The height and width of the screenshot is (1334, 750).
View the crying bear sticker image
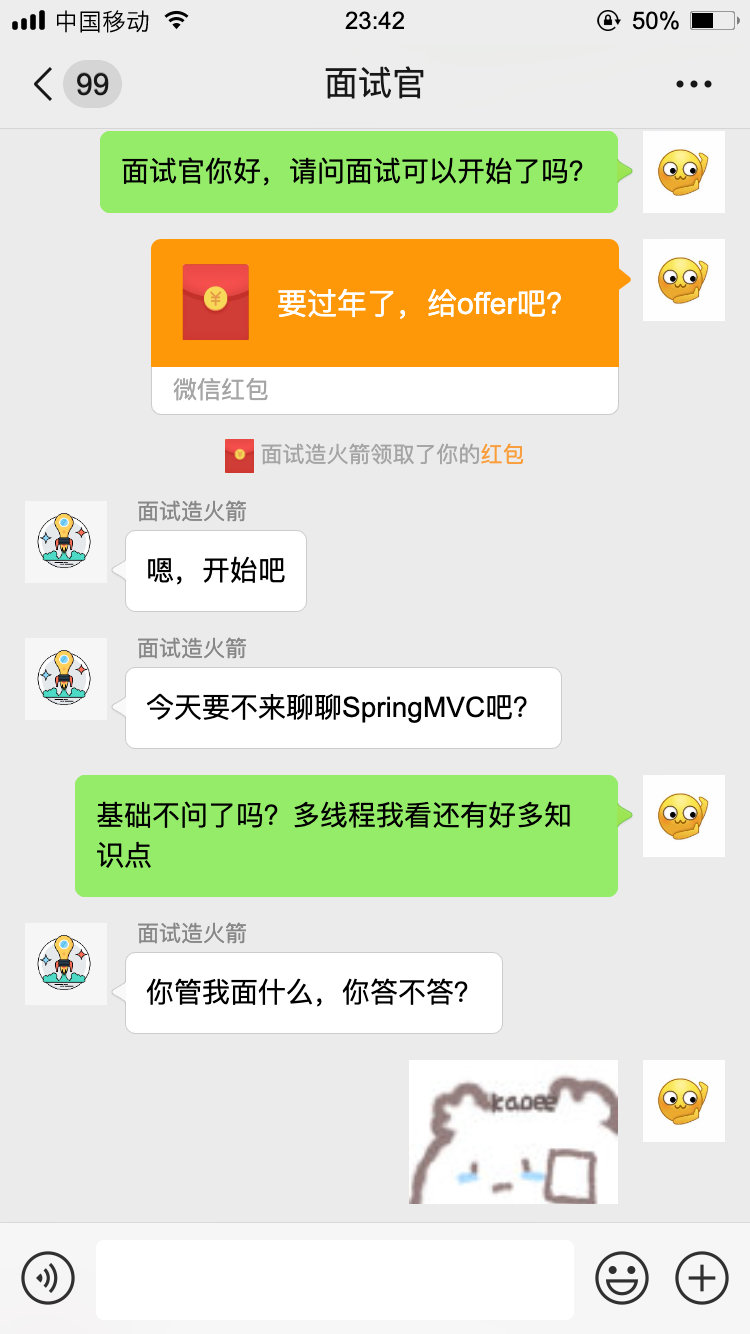(513, 1132)
